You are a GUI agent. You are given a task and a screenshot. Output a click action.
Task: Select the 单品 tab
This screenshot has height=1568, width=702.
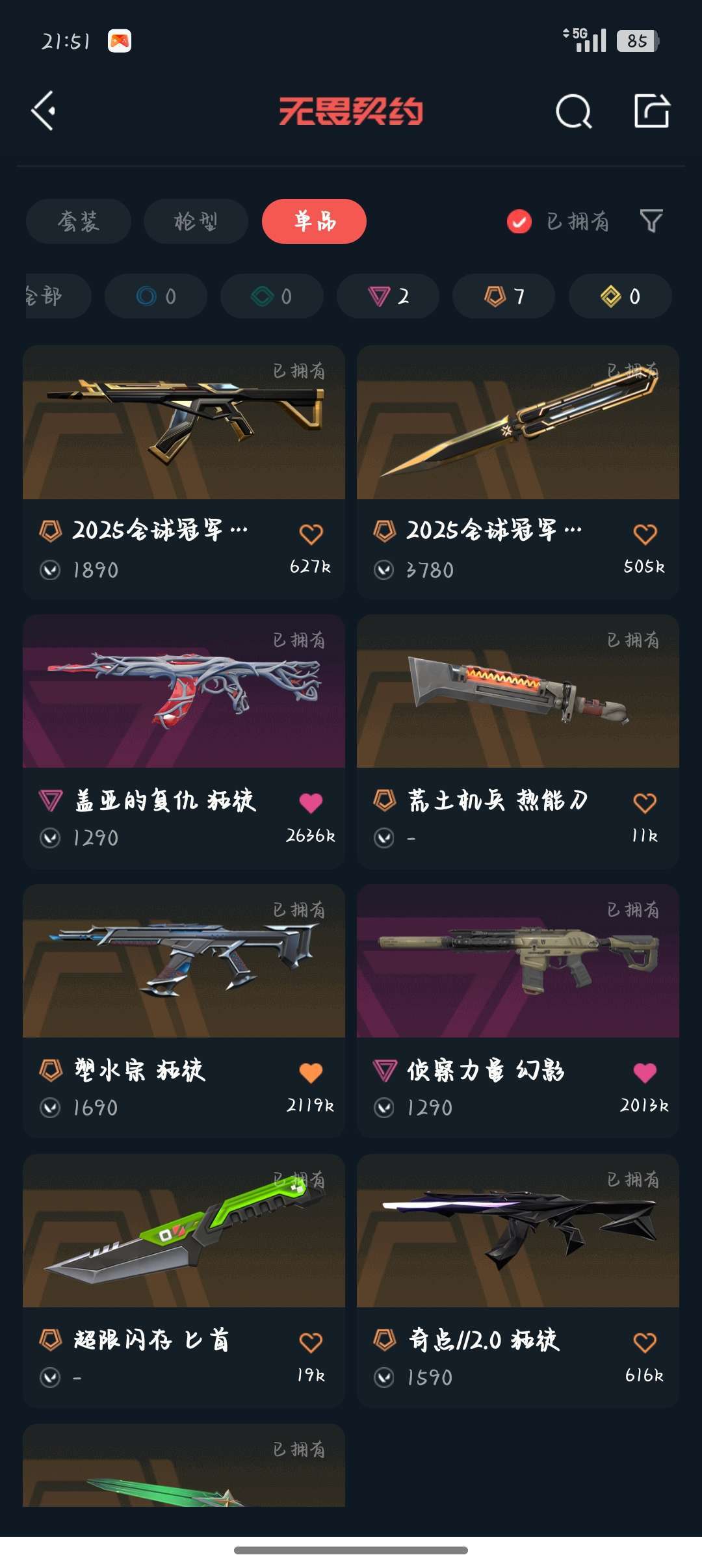pos(314,221)
